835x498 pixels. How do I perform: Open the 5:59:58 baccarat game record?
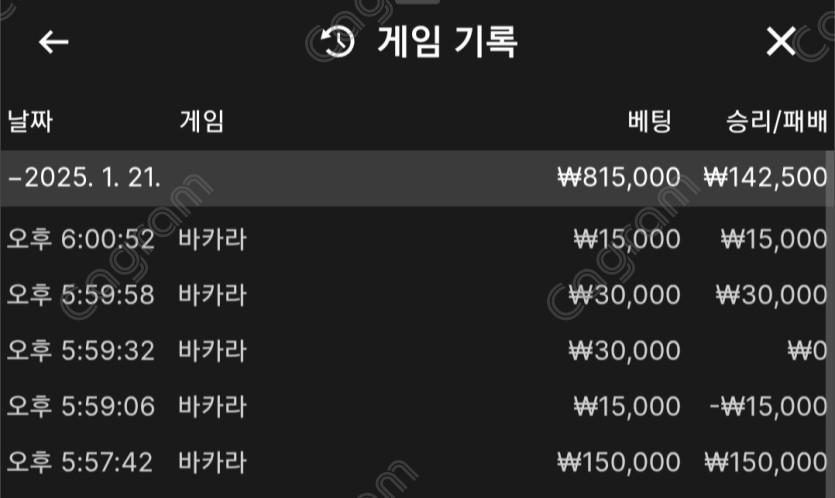pyautogui.click(x=417, y=295)
